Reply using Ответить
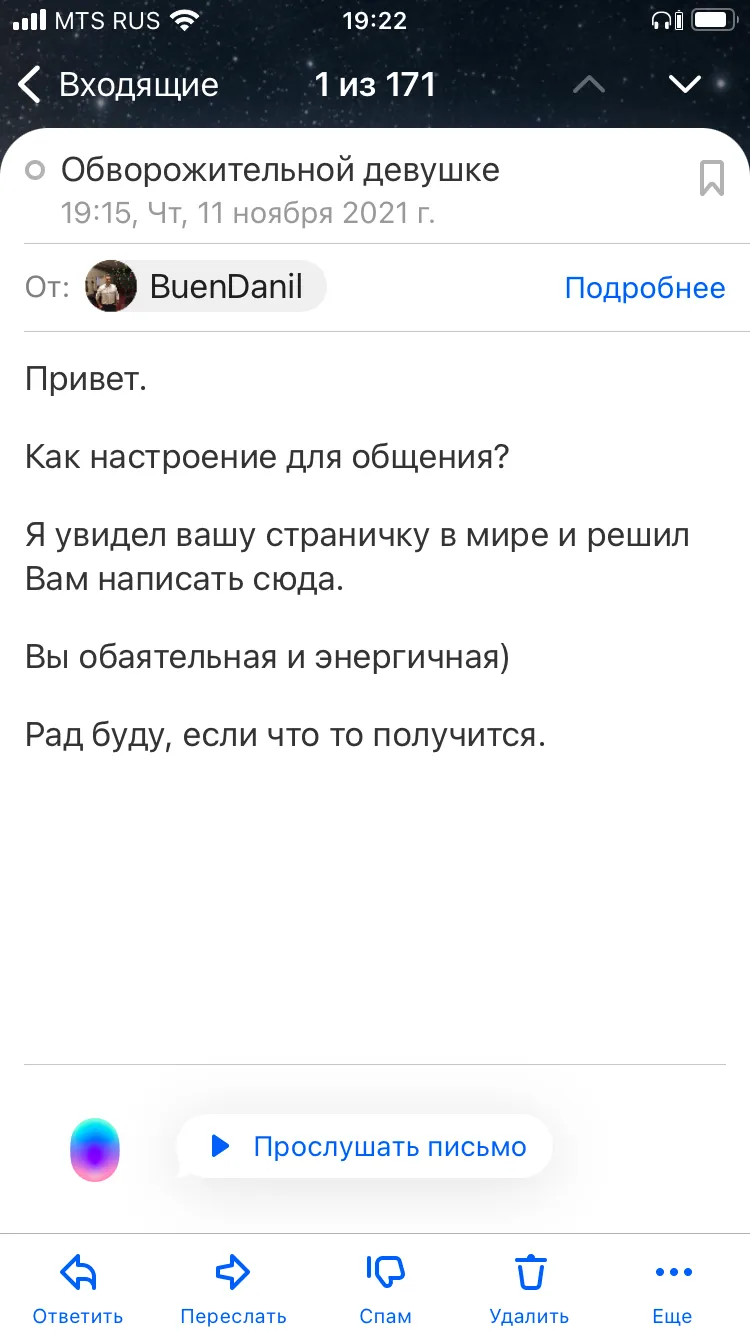Screen dimensions: 750x1334 pyautogui.click(x=78, y=1290)
